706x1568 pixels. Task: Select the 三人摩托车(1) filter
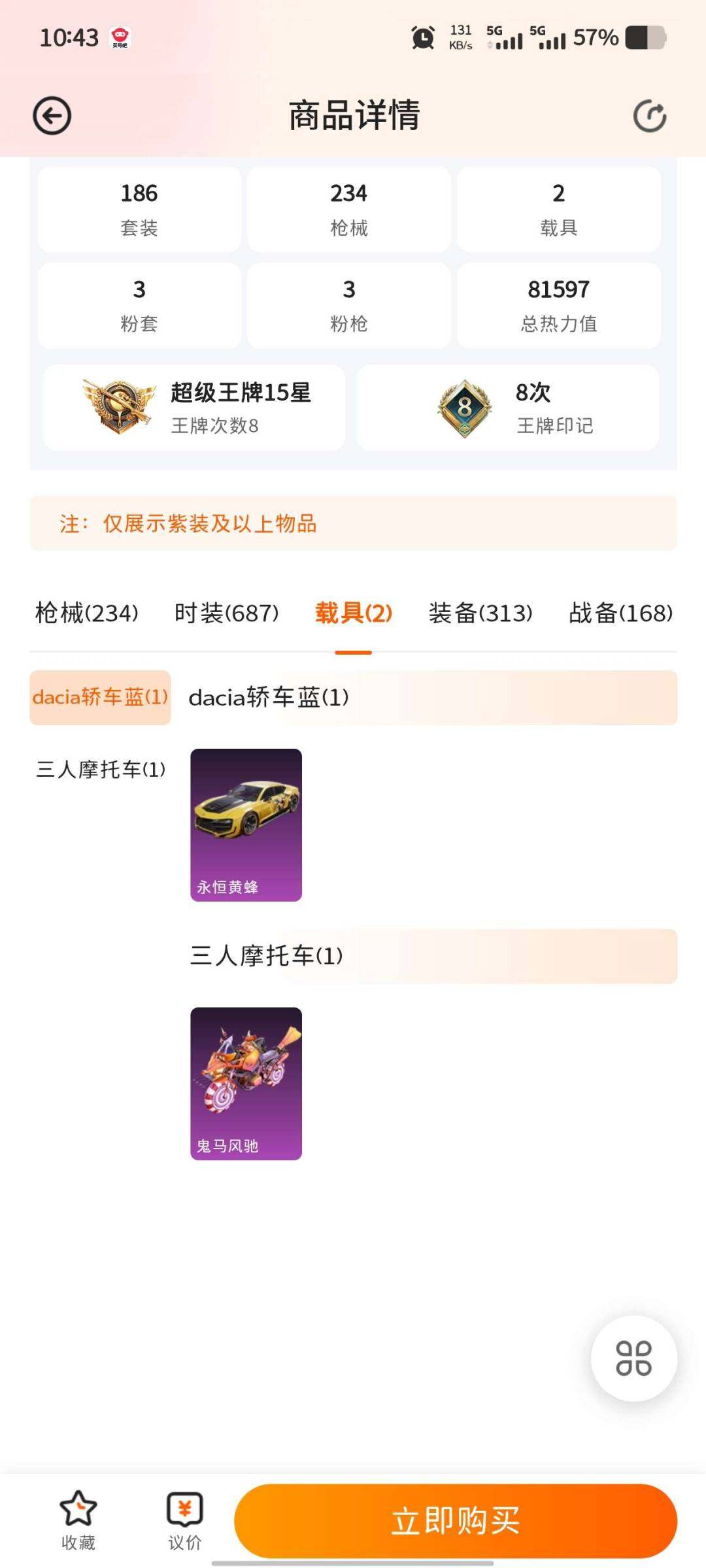point(99,770)
